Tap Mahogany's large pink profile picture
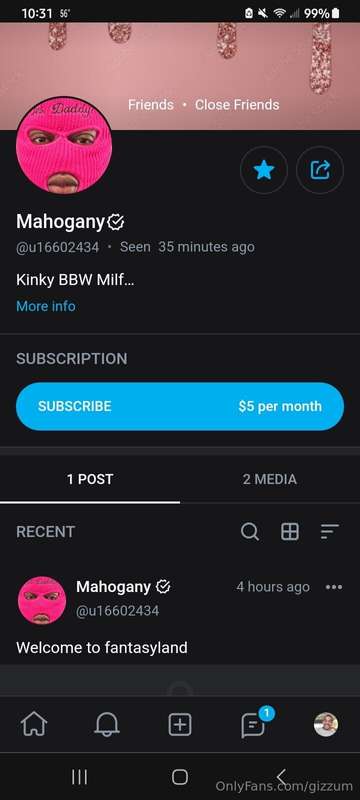This screenshot has height=800, width=360. [64, 146]
